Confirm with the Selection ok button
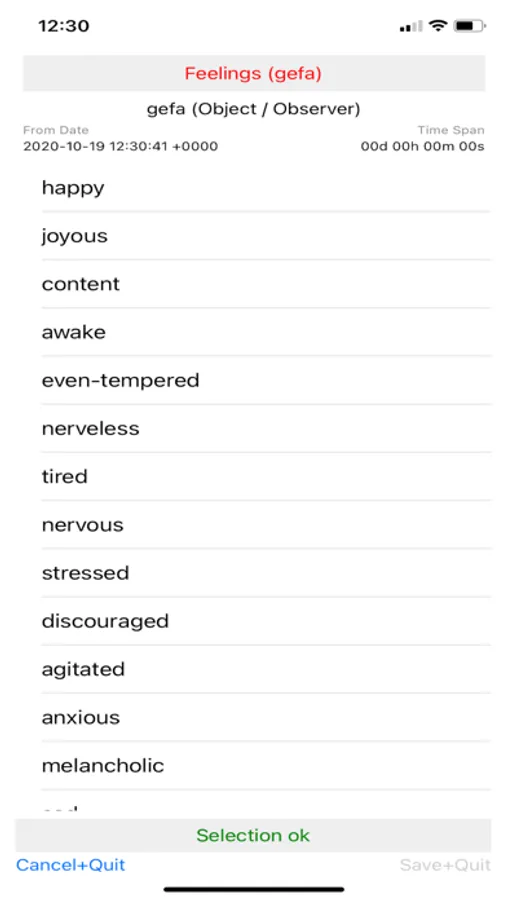 (x=253, y=835)
